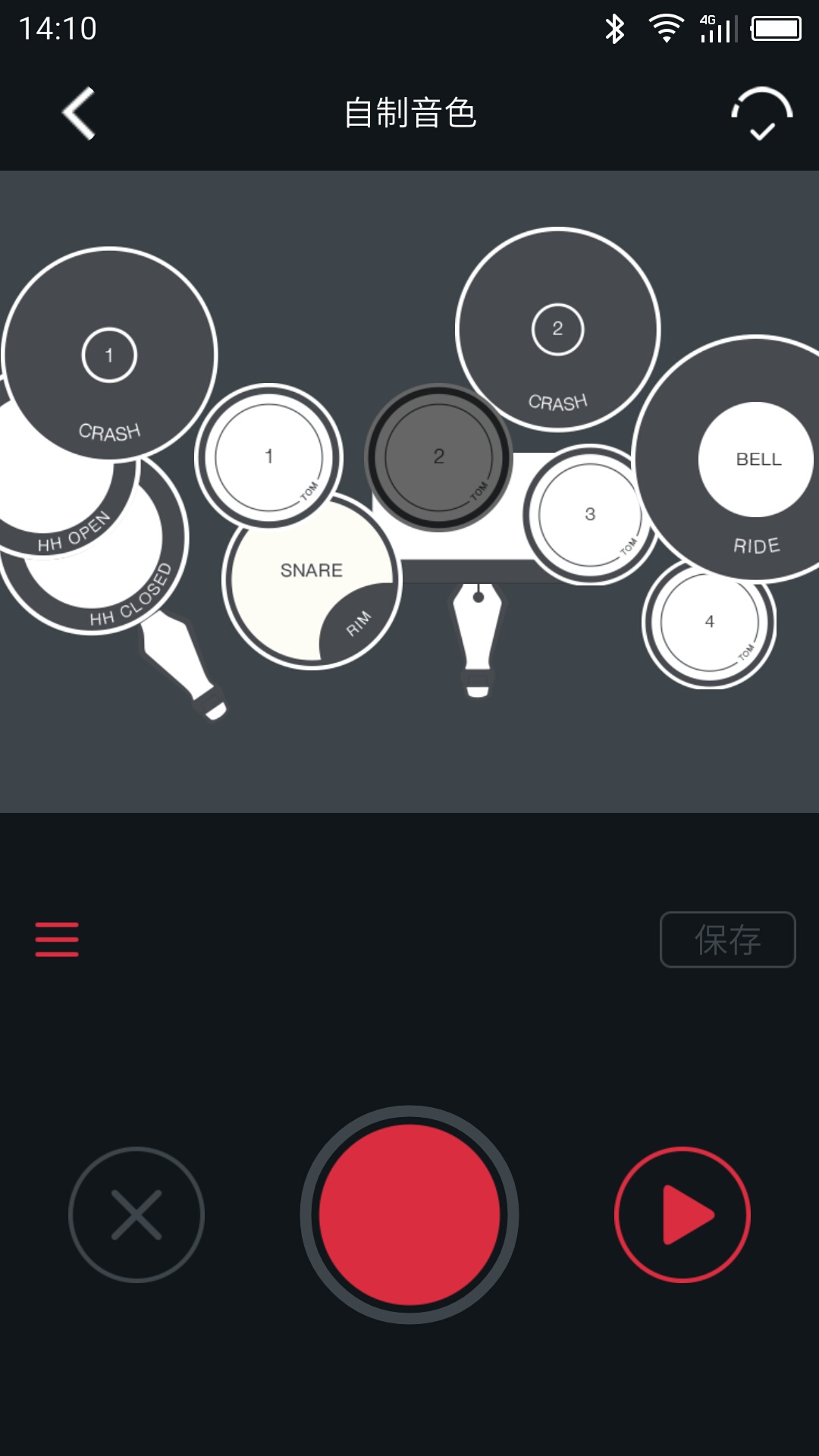
Task: Open the red hamburger menu
Action: (x=57, y=940)
